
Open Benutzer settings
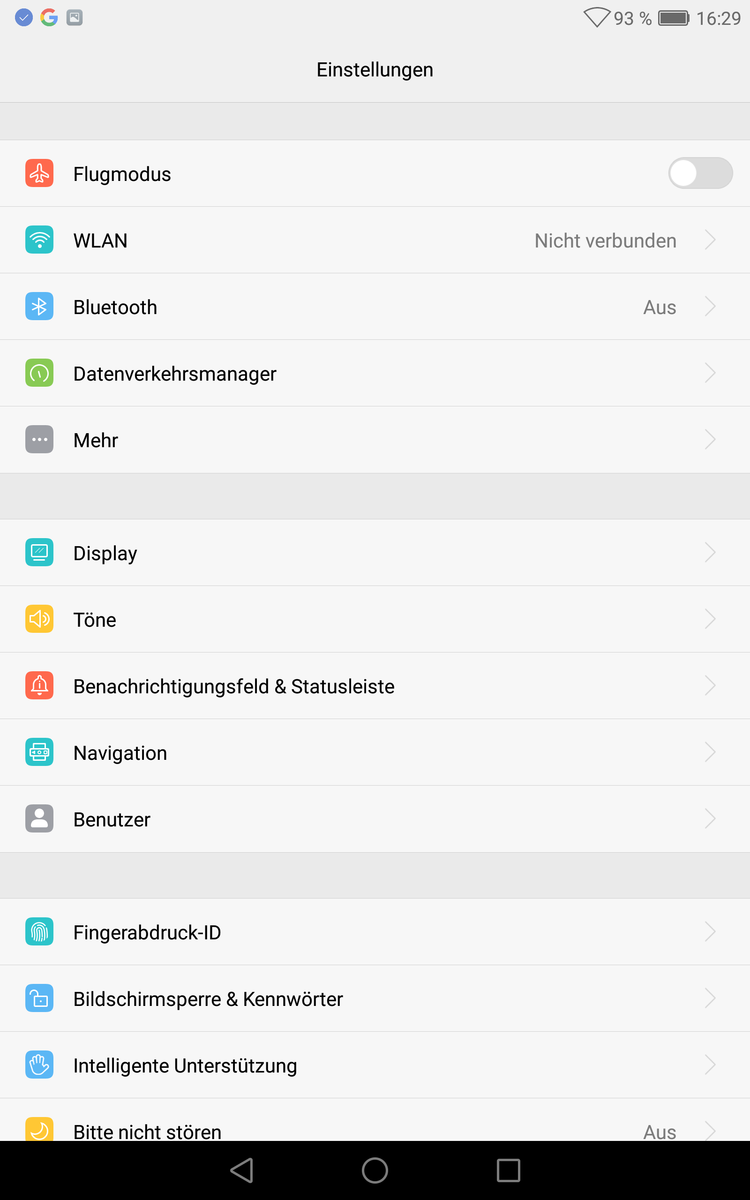375,819
